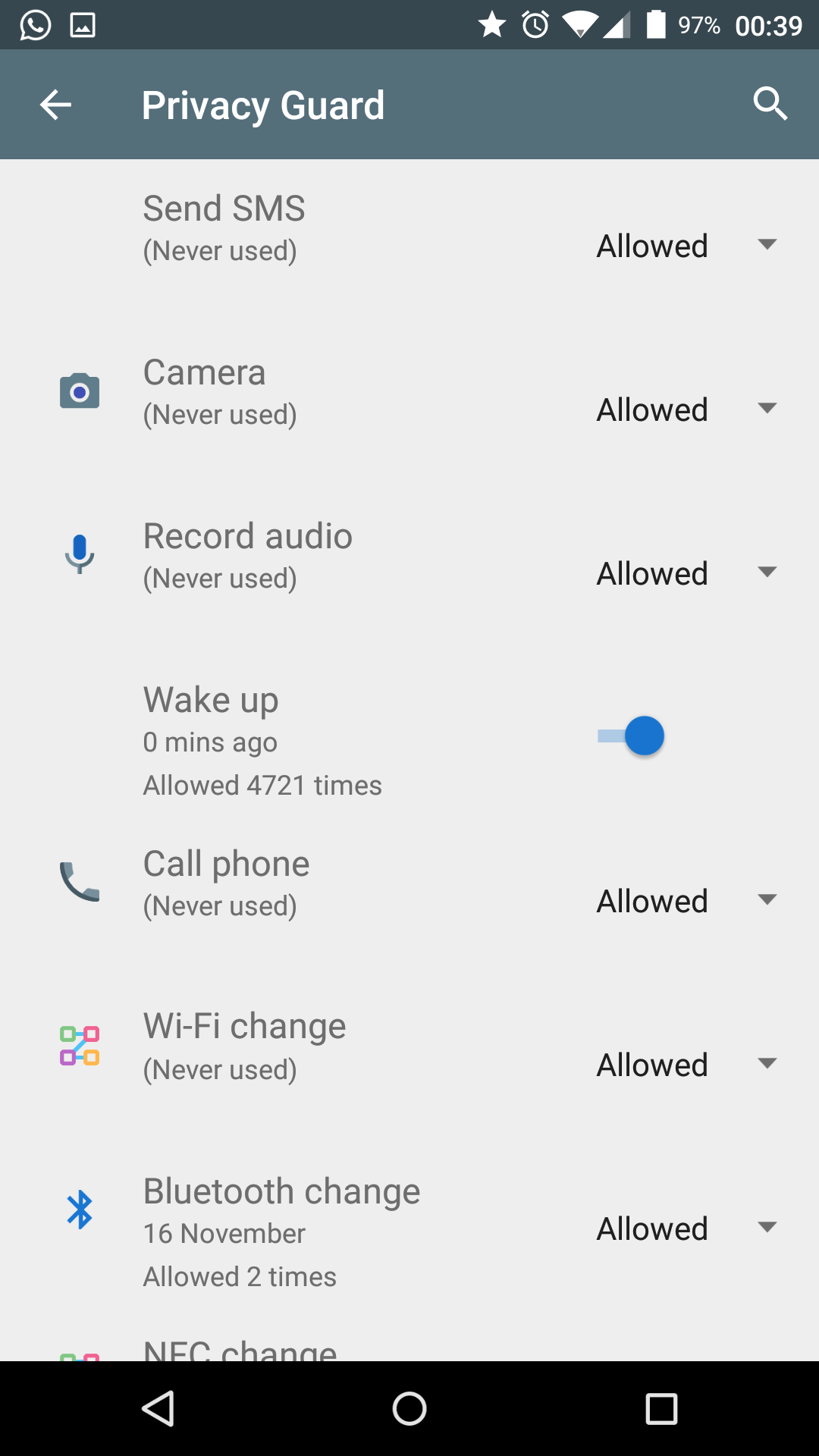Toggle off the Wake up switch

(632, 736)
